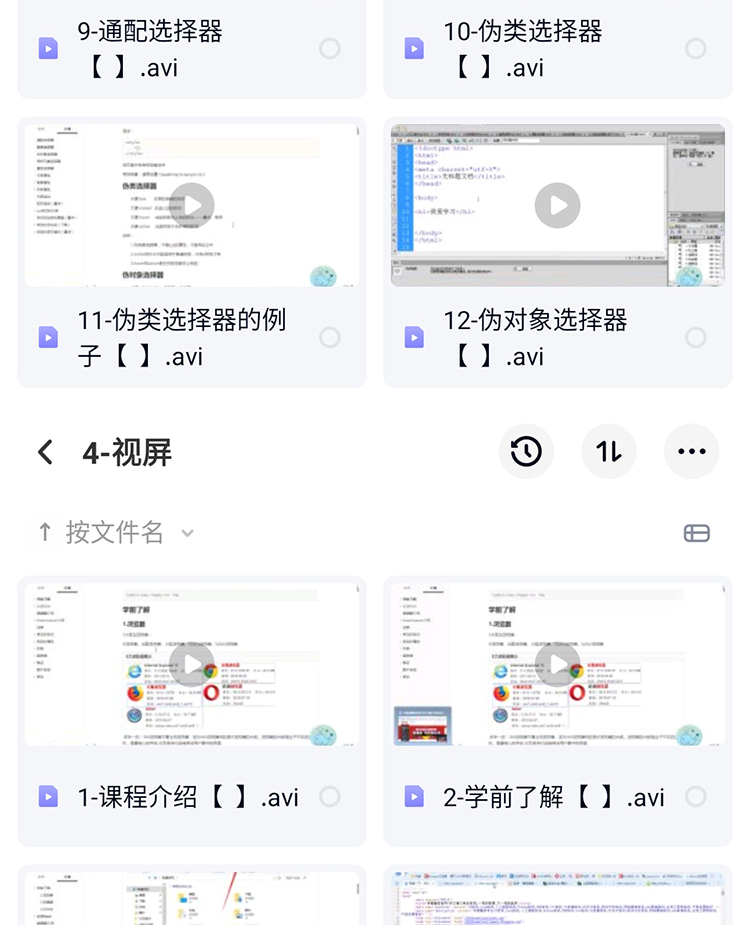This screenshot has height=925, width=750.
Task: Open the video 11-伪类选择器的例子
Action: (x=192, y=205)
